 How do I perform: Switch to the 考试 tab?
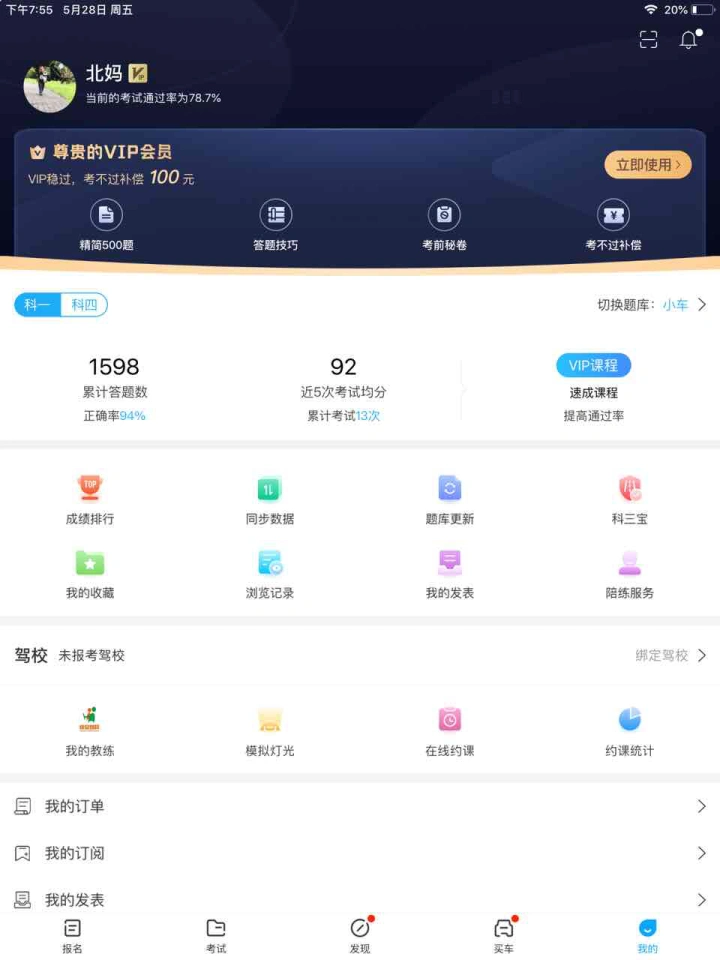216,936
